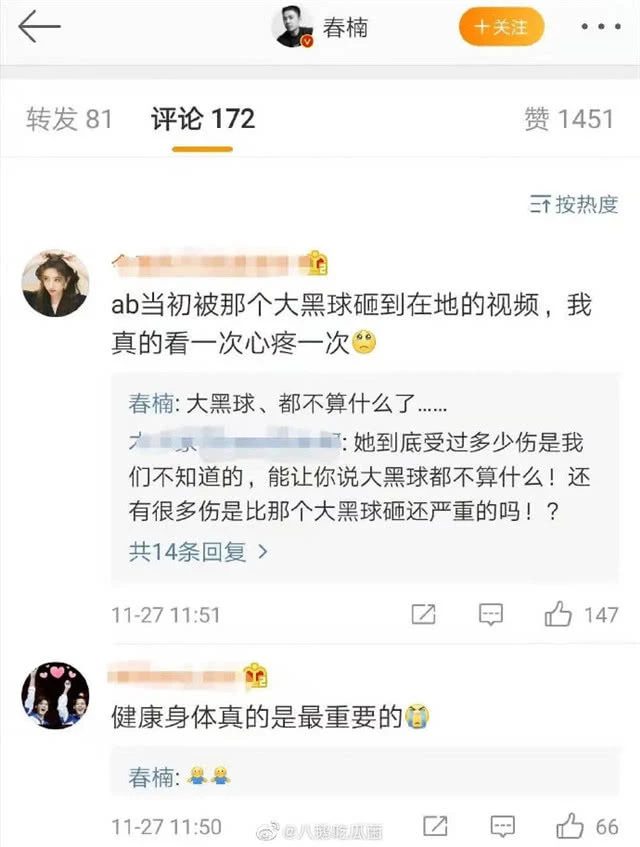Forward the comment posted at 11-27 11:51

424,614
